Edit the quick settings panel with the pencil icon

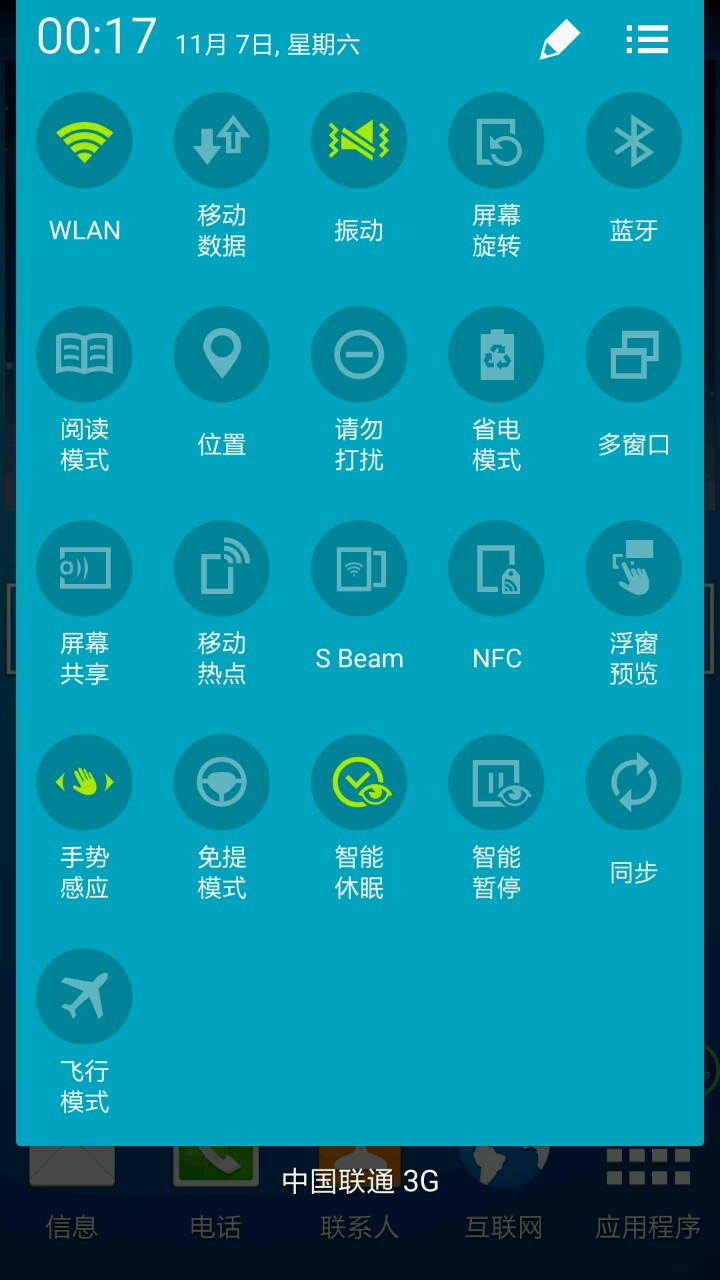pos(559,40)
